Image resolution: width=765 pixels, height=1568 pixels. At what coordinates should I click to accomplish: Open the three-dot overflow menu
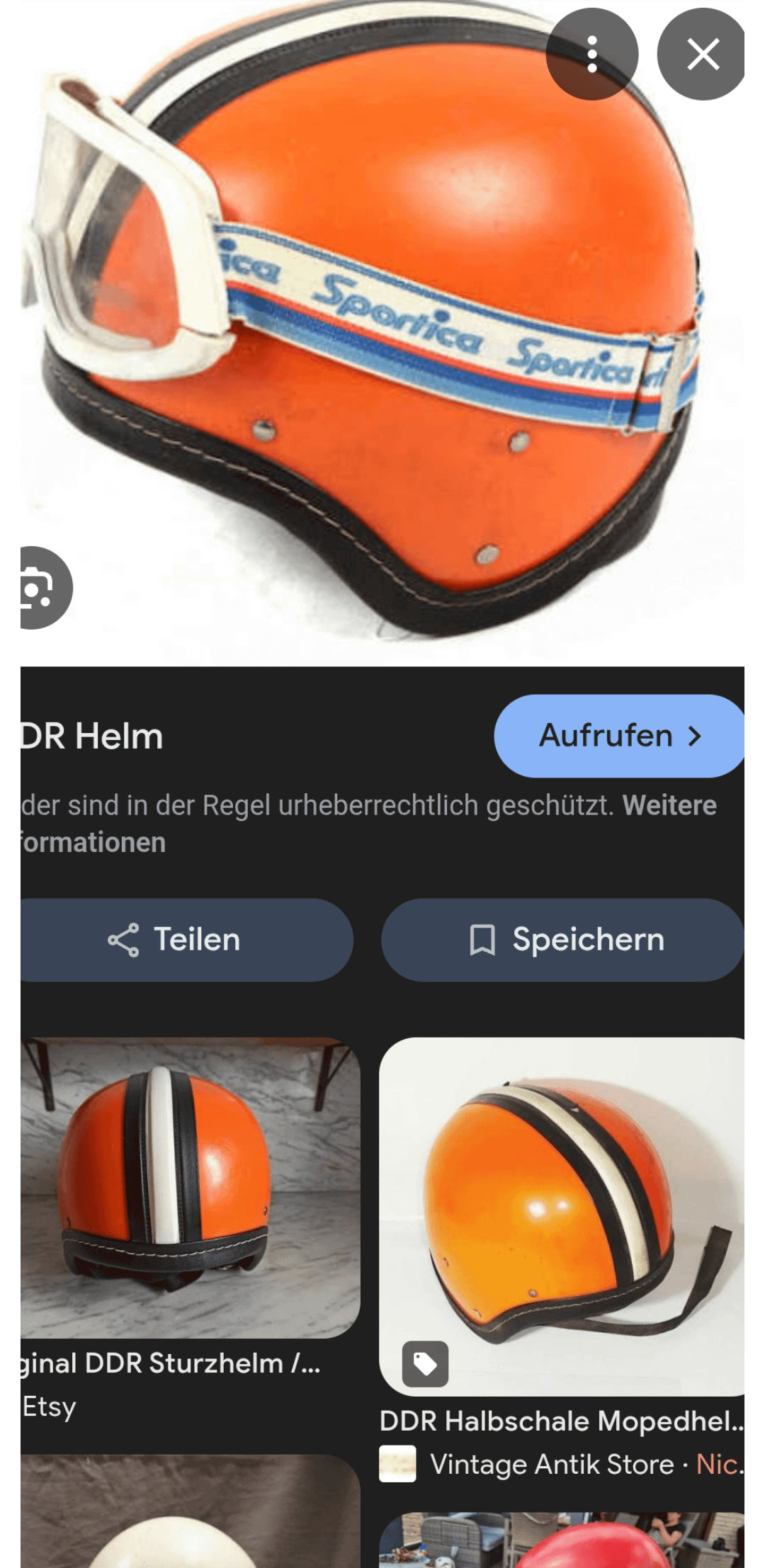tap(592, 55)
